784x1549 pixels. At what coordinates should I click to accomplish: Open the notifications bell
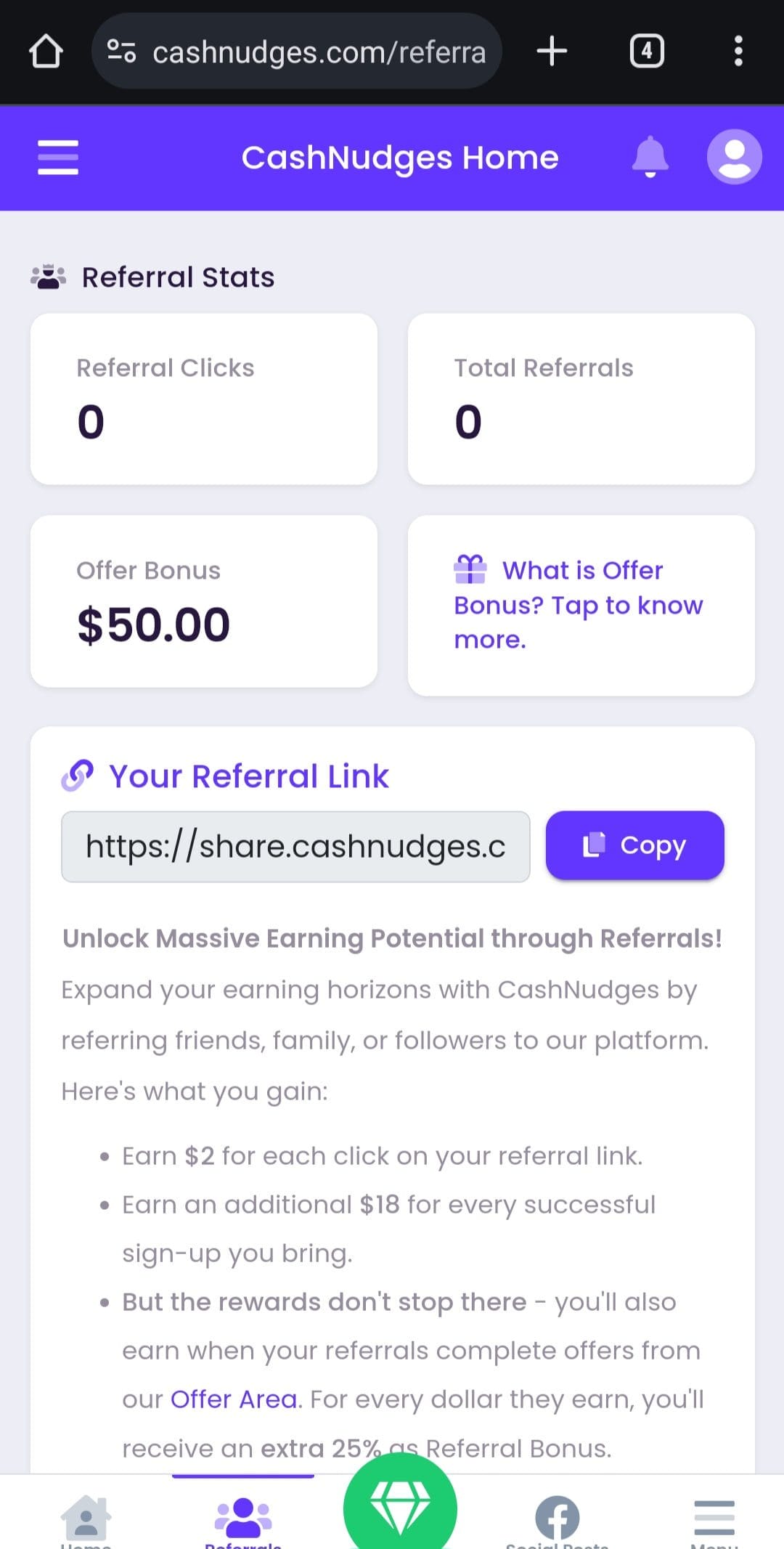click(x=650, y=157)
